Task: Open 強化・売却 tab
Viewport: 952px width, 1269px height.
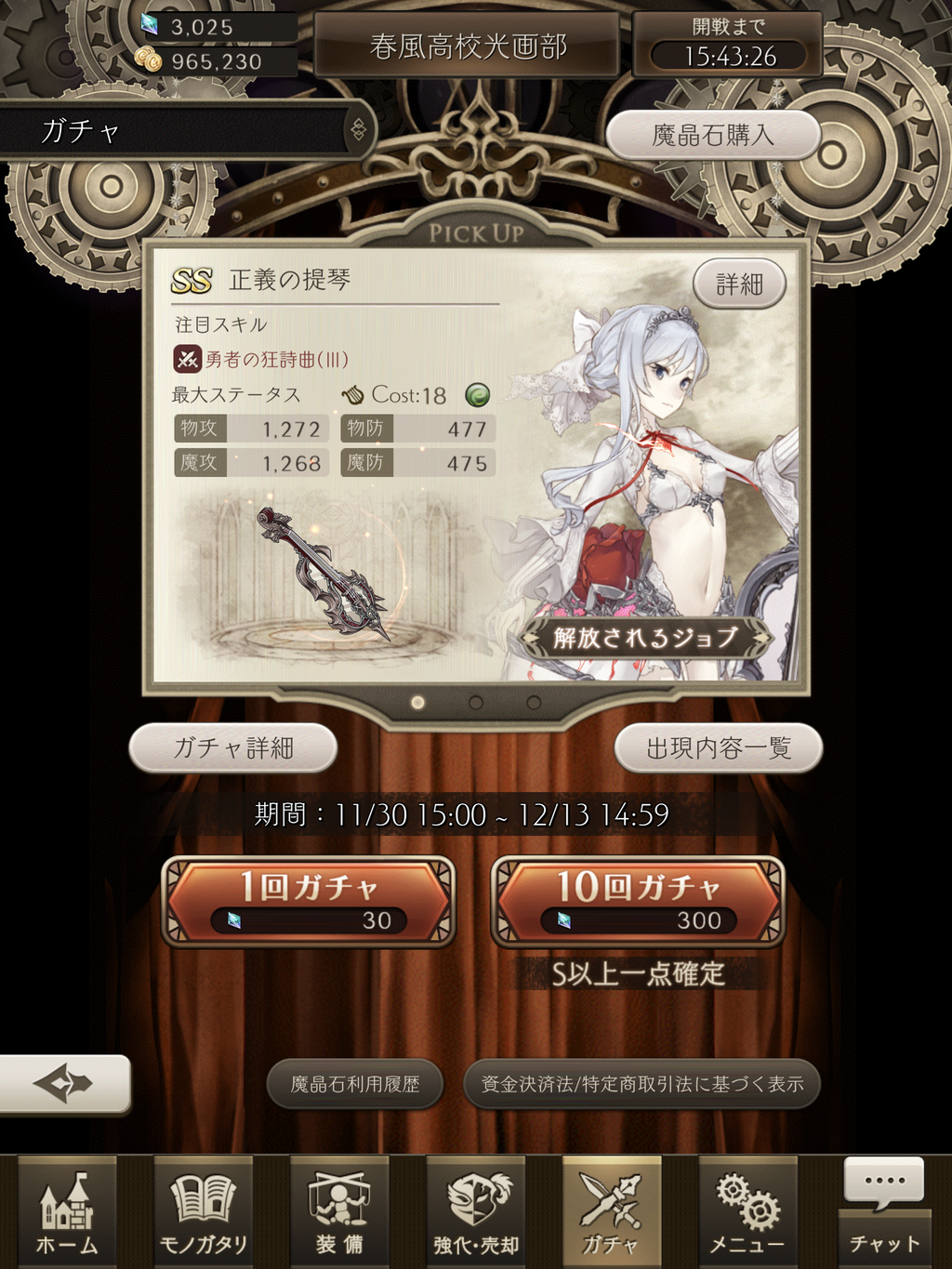Action: [x=475, y=1212]
